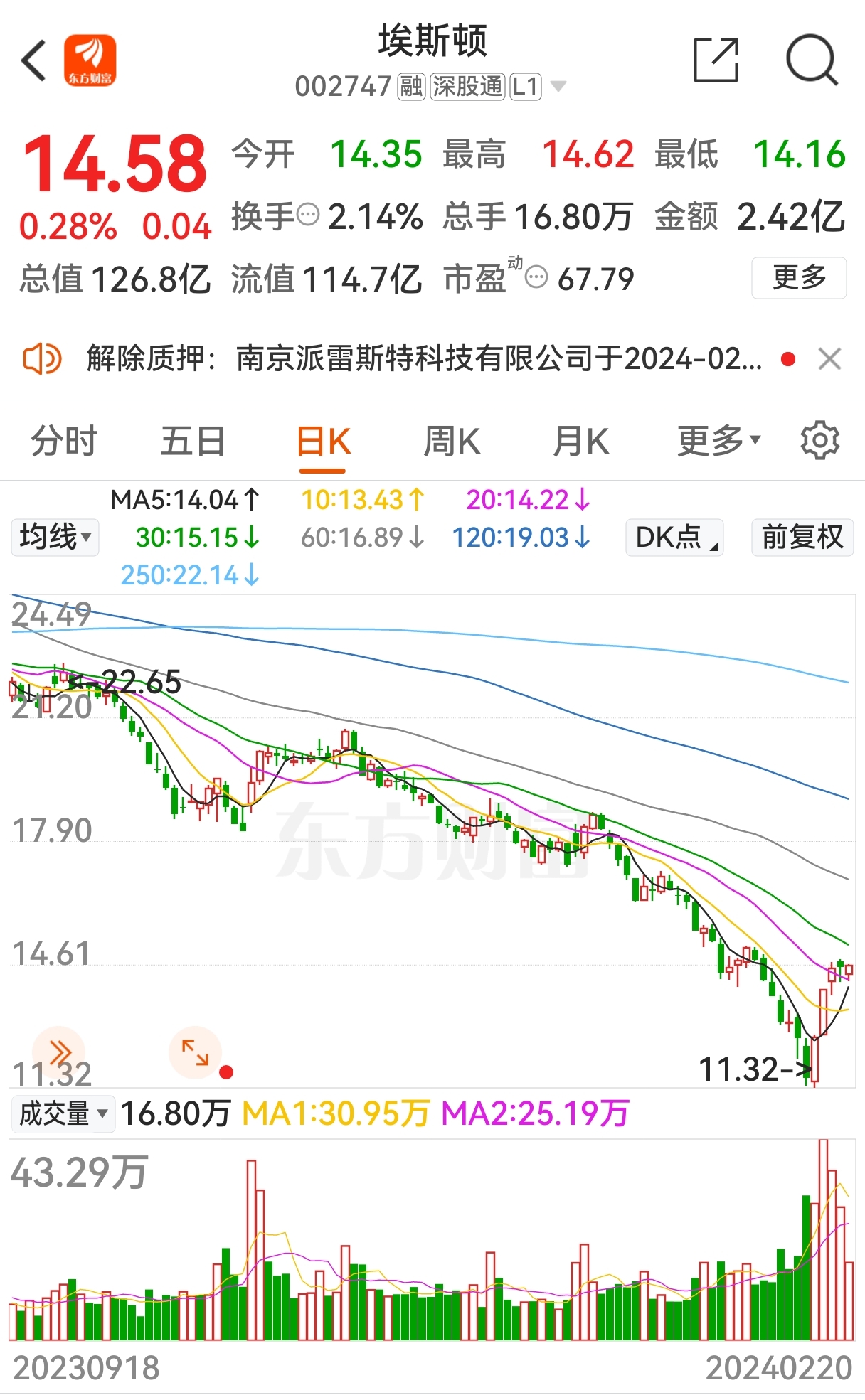The width and height of the screenshot is (865, 1400).
Task: Toggle DK点 buy/sell signals
Action: click(x=673, y=538)
